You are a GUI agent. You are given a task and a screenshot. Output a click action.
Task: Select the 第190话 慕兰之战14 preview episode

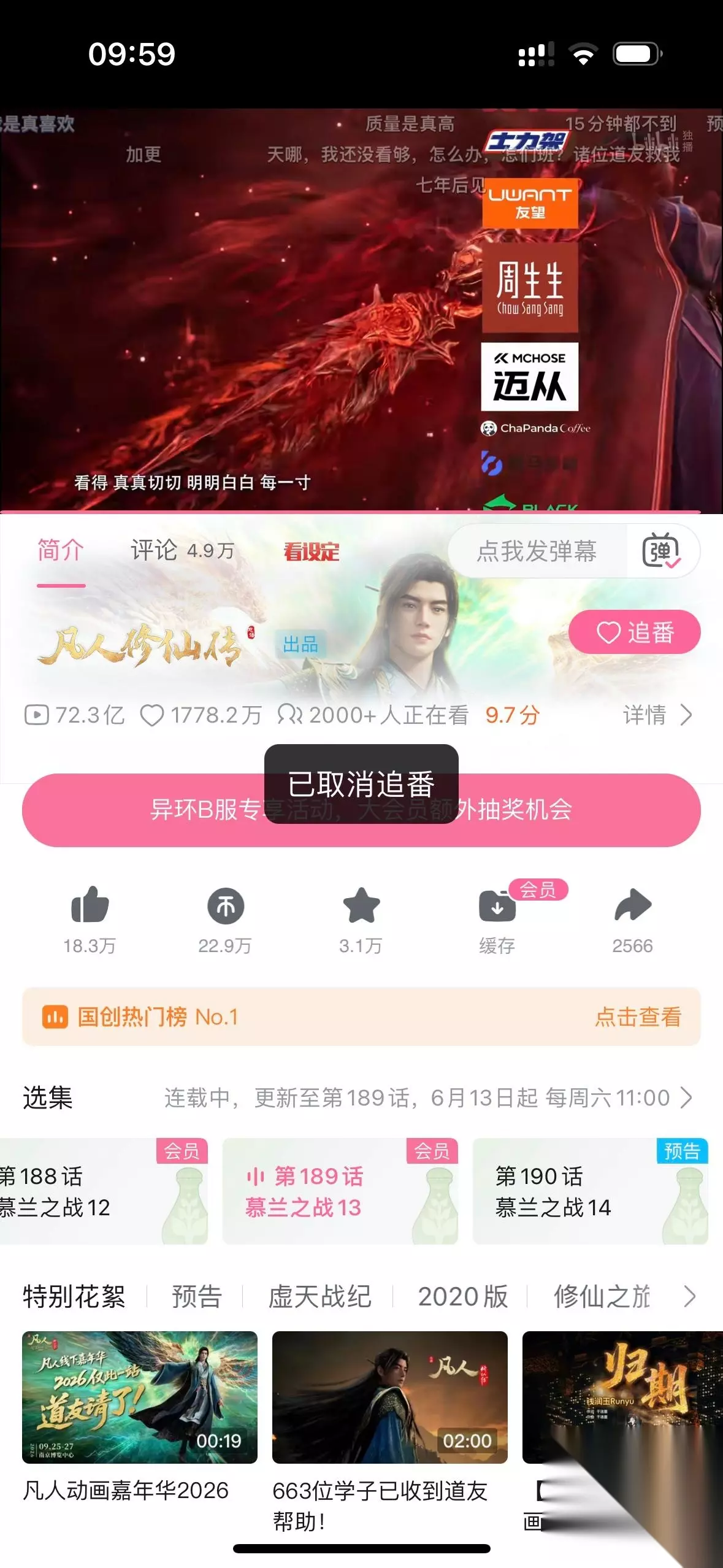[591, 1191]
